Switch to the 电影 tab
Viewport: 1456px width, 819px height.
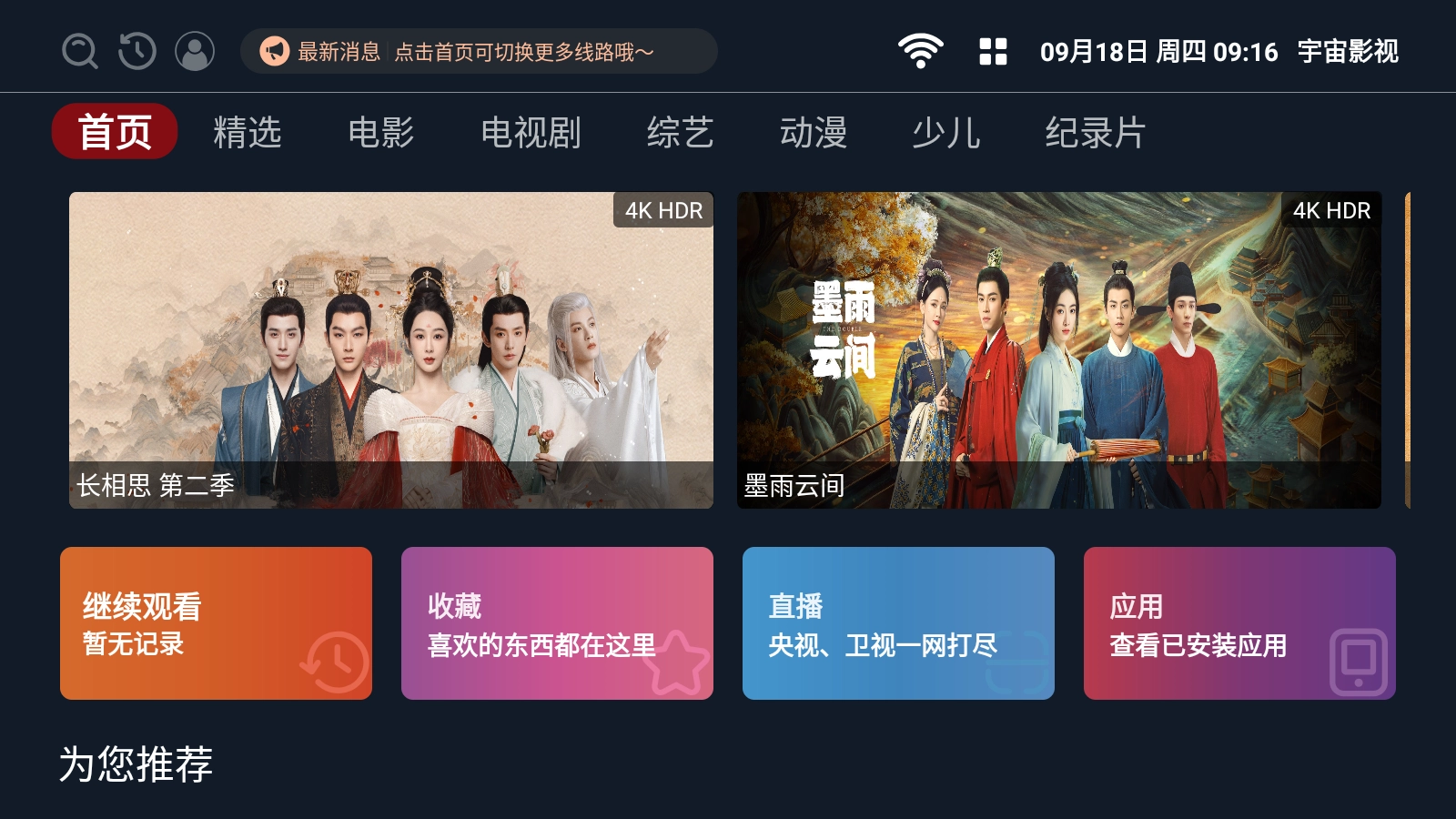point(381,132)
